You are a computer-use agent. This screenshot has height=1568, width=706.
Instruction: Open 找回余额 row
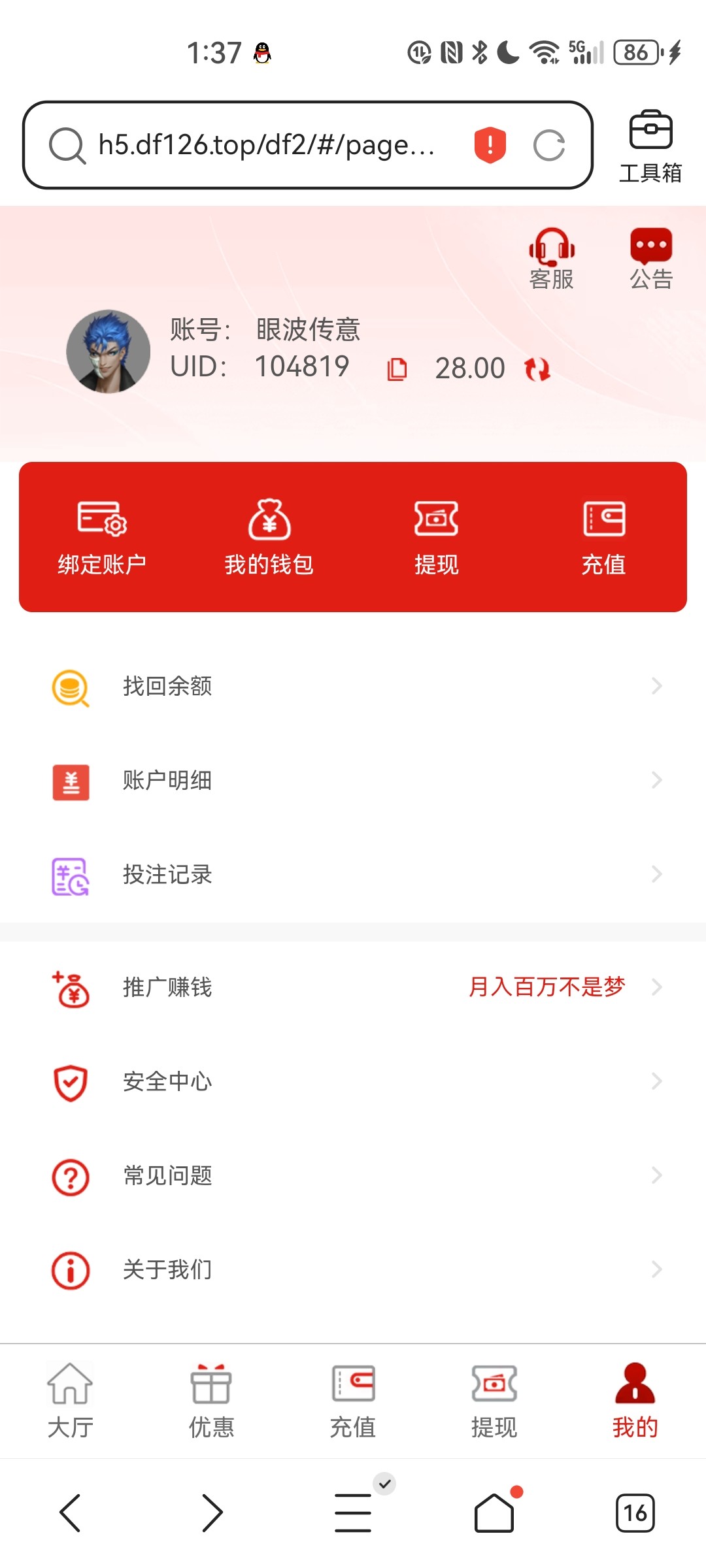click(x=353, y=687)
